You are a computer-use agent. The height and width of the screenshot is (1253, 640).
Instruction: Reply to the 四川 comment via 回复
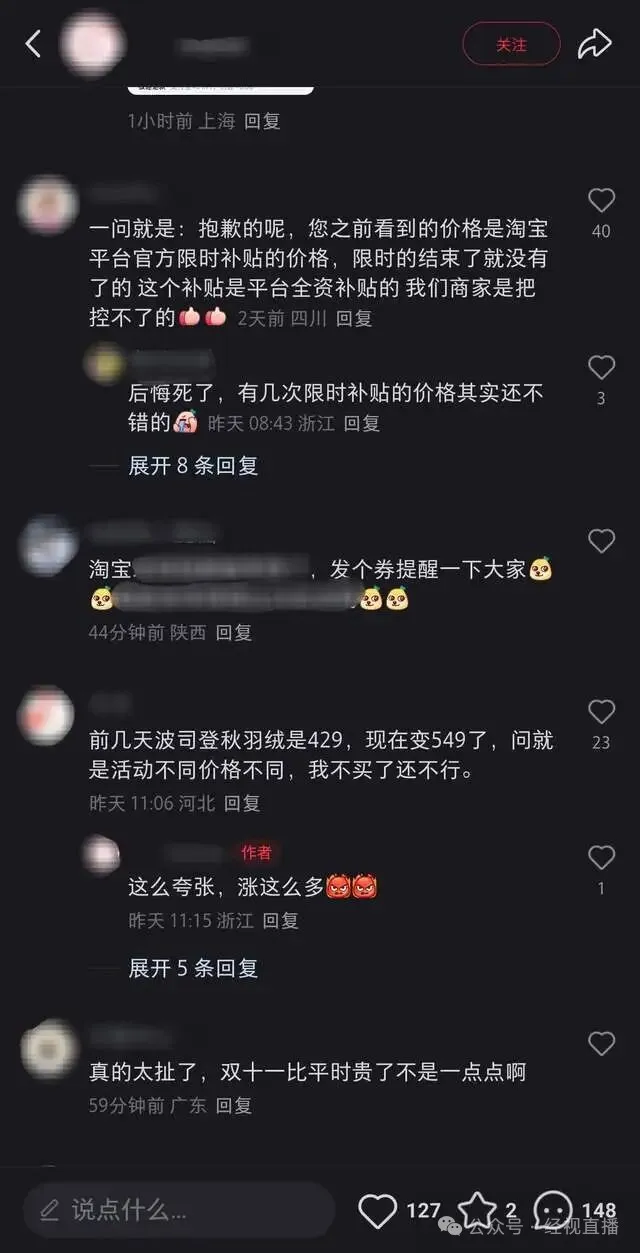(x=354, y=318)
